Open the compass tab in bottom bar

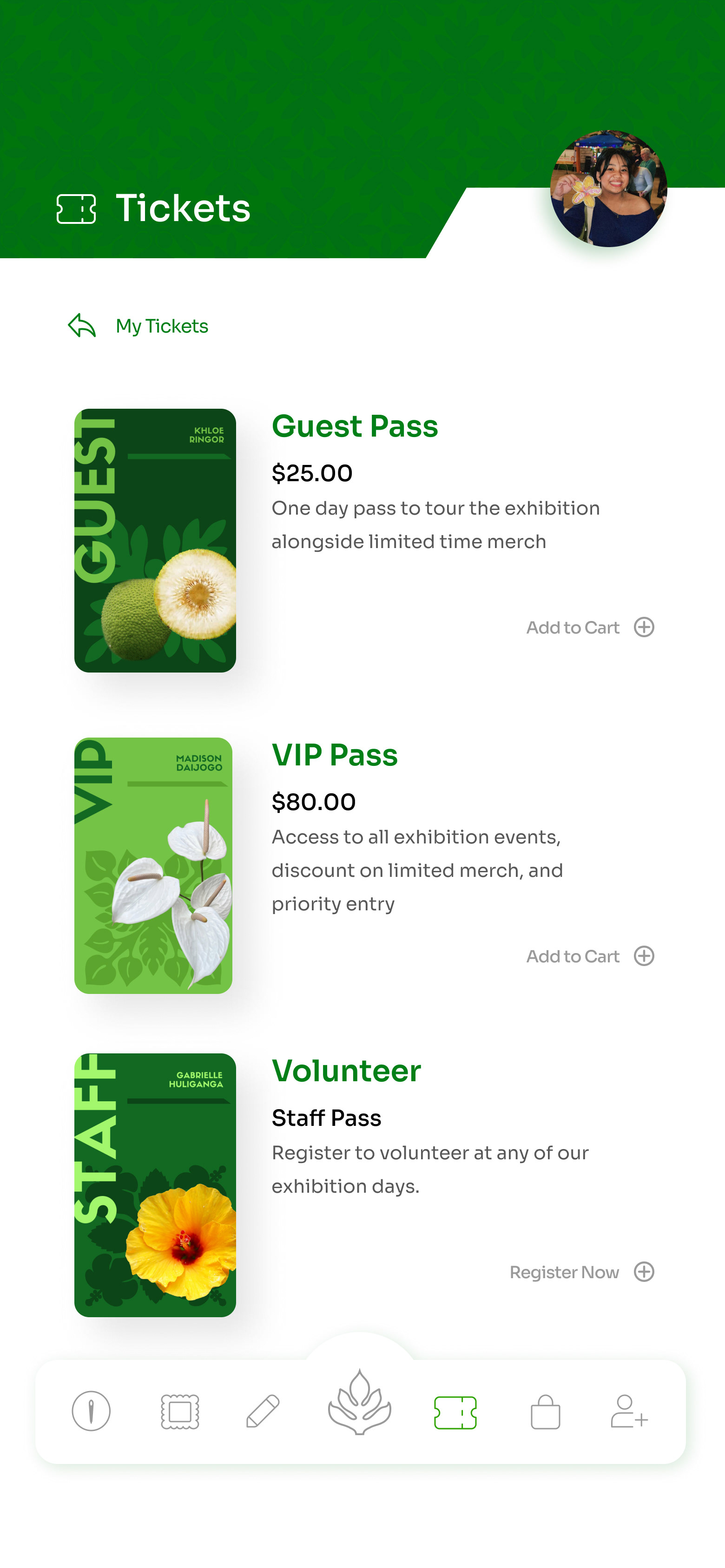coord(92,1411)
